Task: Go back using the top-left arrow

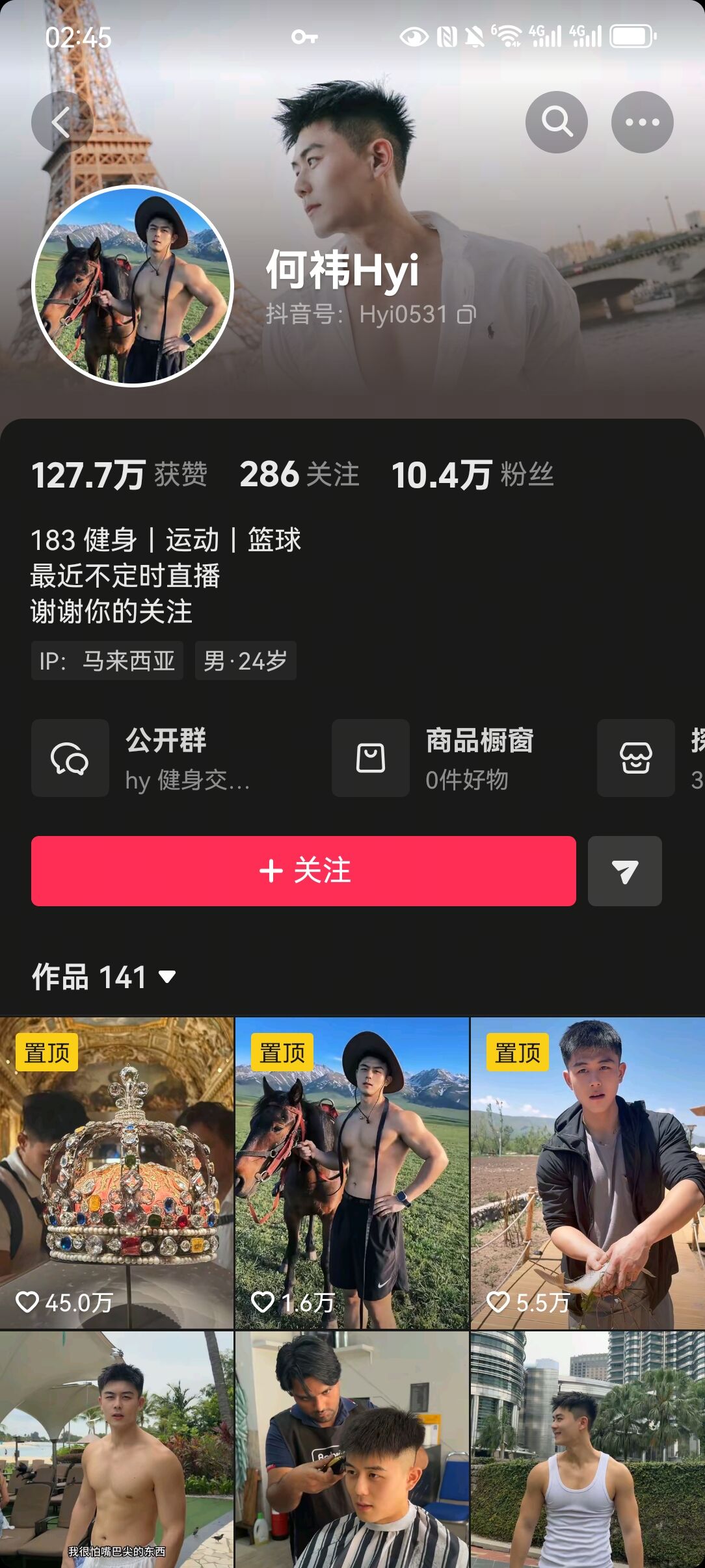Action: pyautogui.click(x=62, y=122)
